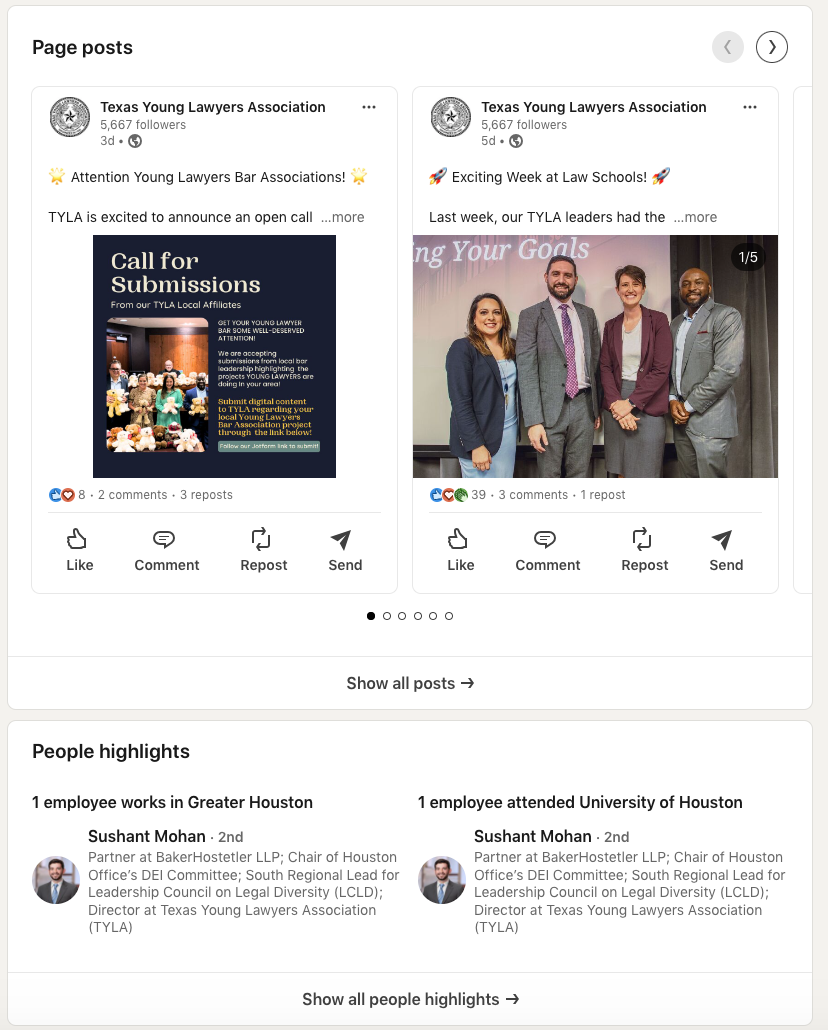Advance posts with the right carousel arrow
This screenshot has width=828, height=1030.
point(771,47)
